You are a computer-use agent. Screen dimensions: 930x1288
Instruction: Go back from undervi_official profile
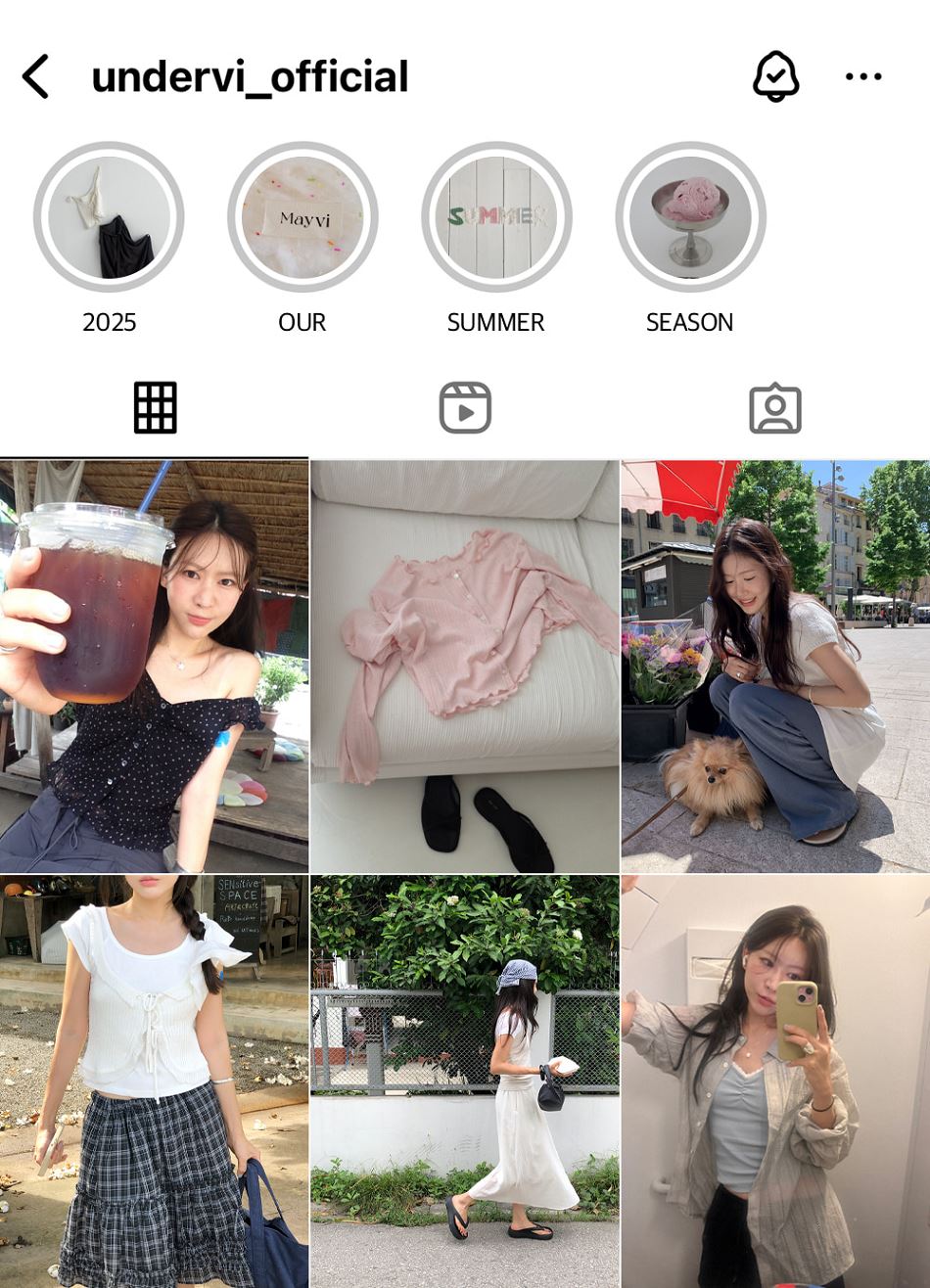pos(35,76)
